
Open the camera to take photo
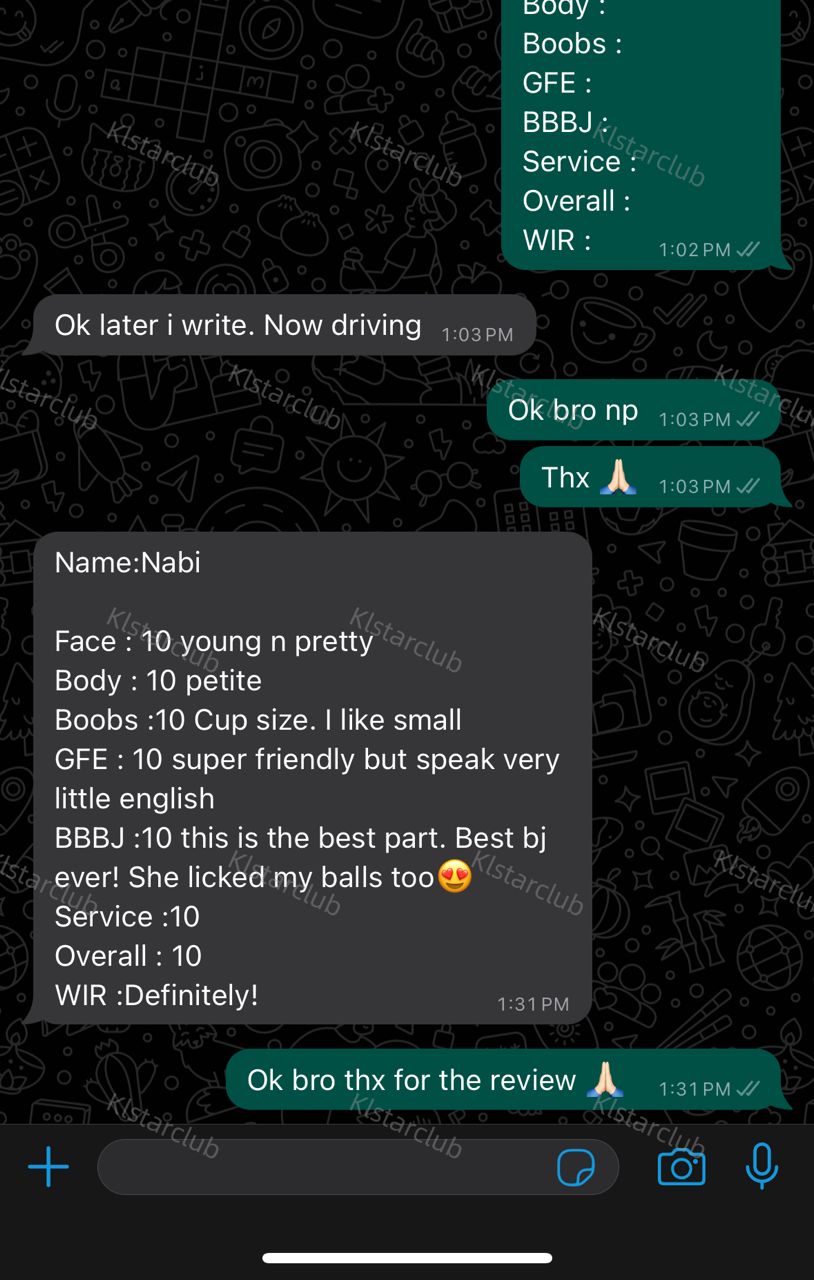681,1167
